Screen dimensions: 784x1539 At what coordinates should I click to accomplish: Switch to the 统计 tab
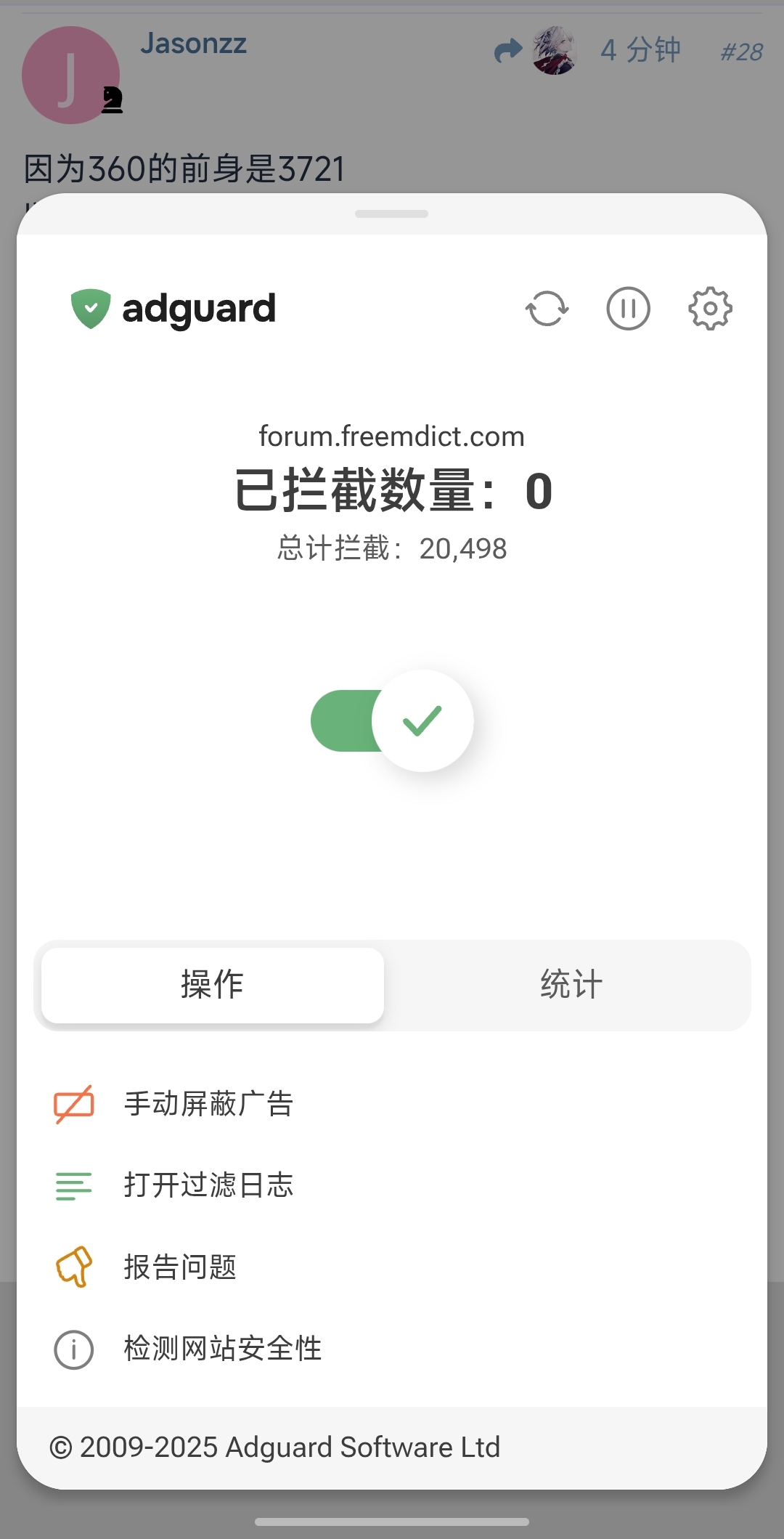click(x=571, y=985)
